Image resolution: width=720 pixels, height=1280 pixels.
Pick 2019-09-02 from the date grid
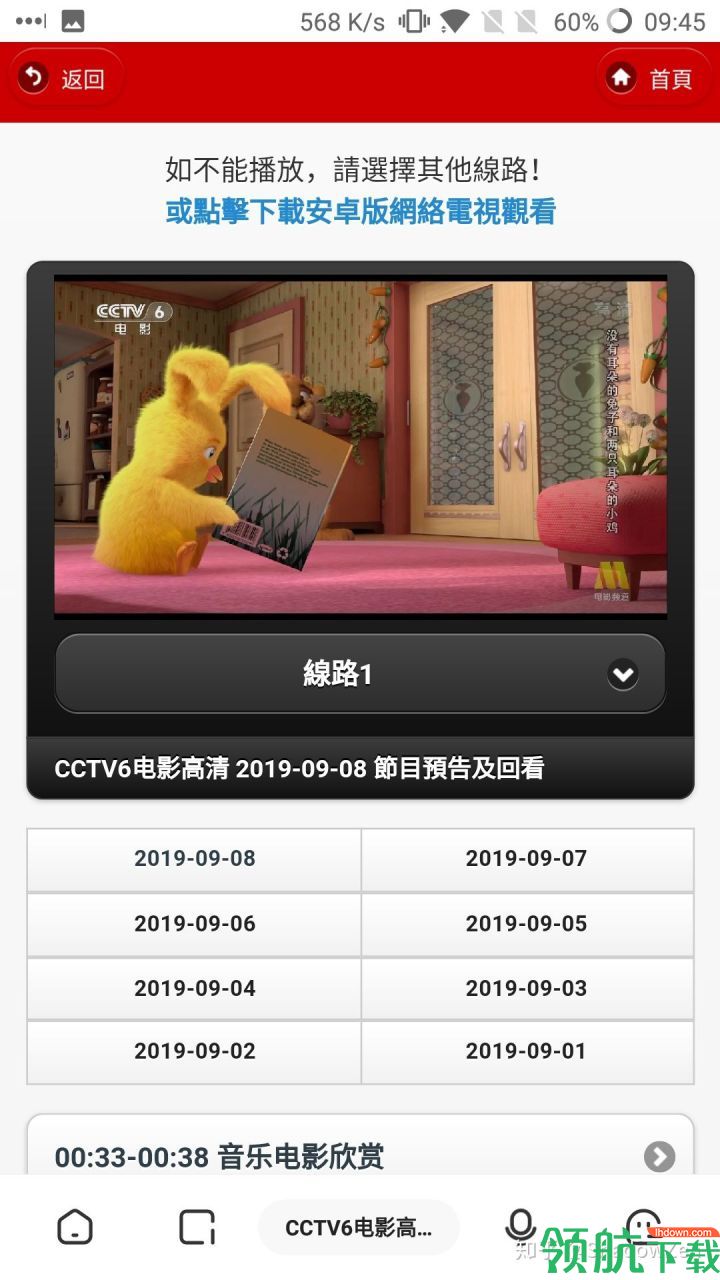(194, 1052)
